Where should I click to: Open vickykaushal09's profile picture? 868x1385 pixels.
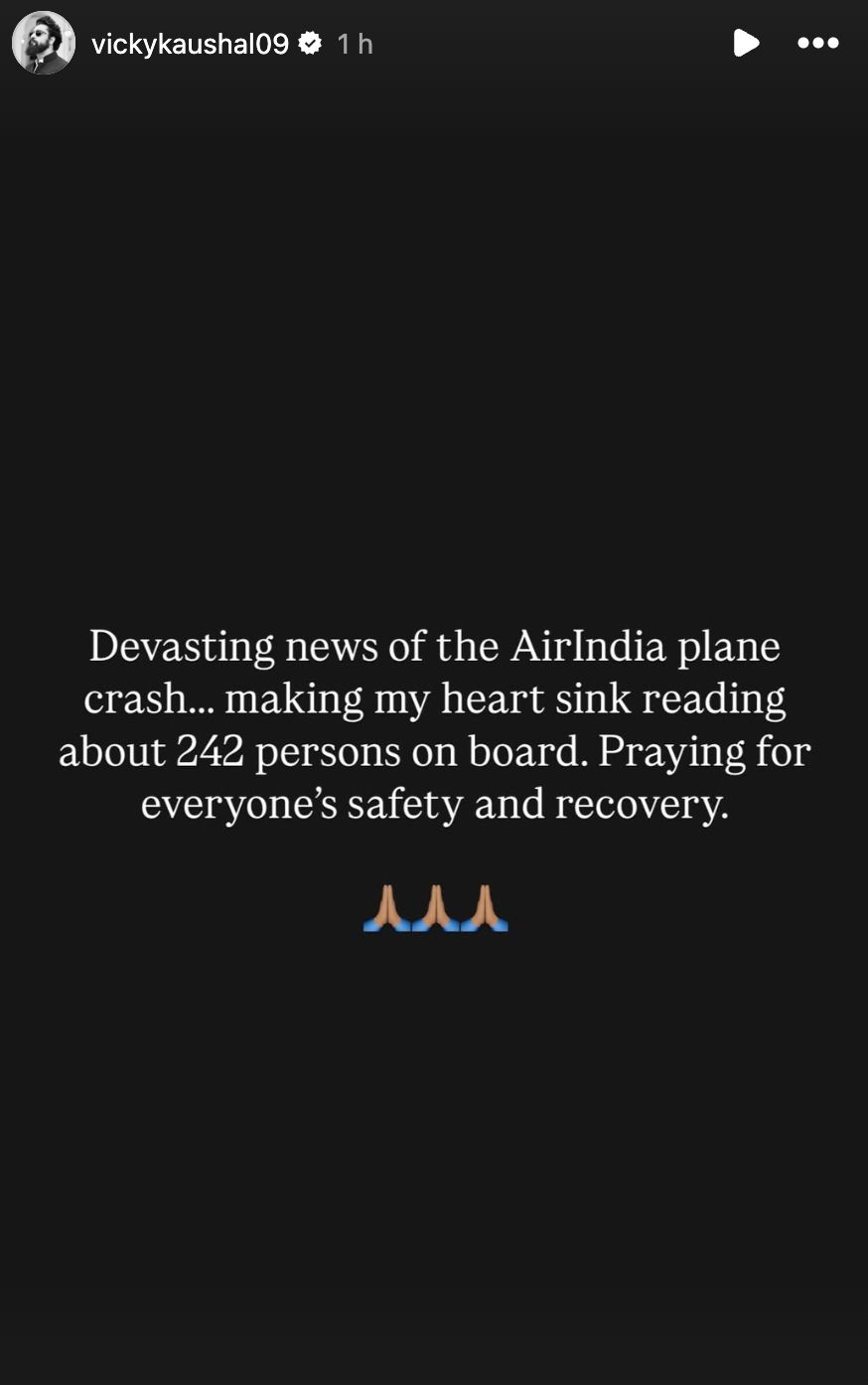point(44,43)
